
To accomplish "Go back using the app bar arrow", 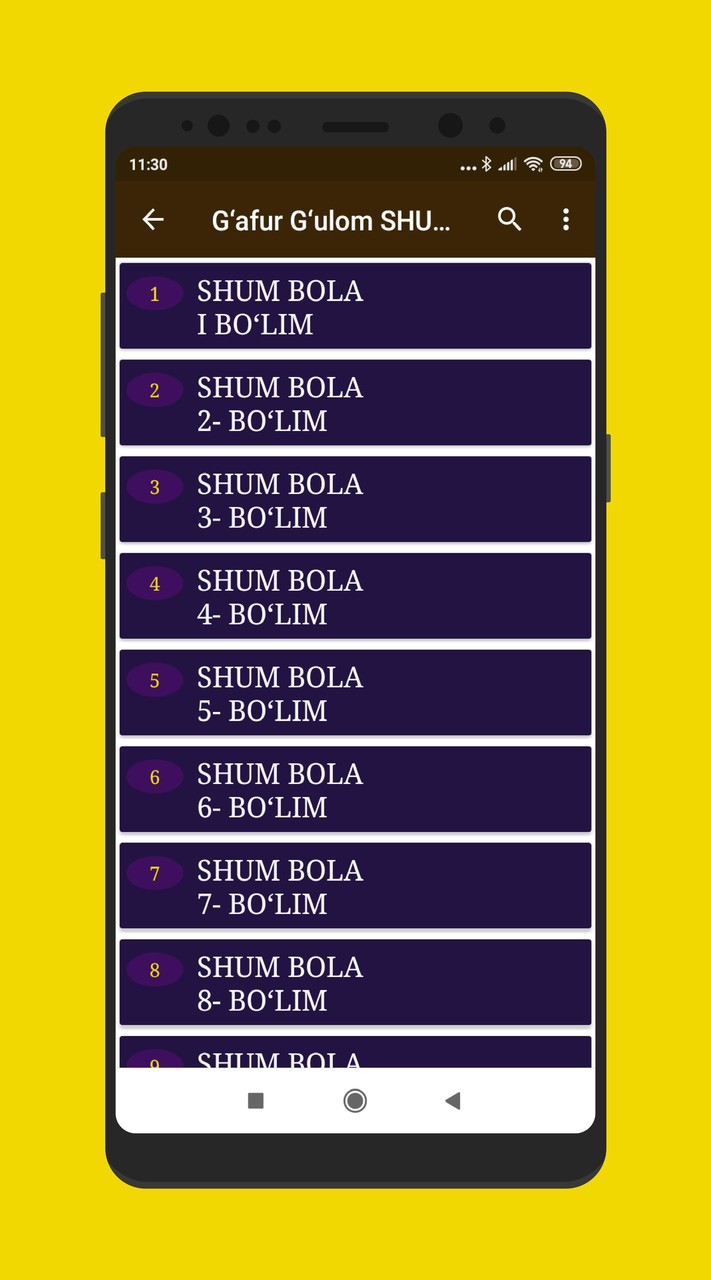I will coord(153,220).
